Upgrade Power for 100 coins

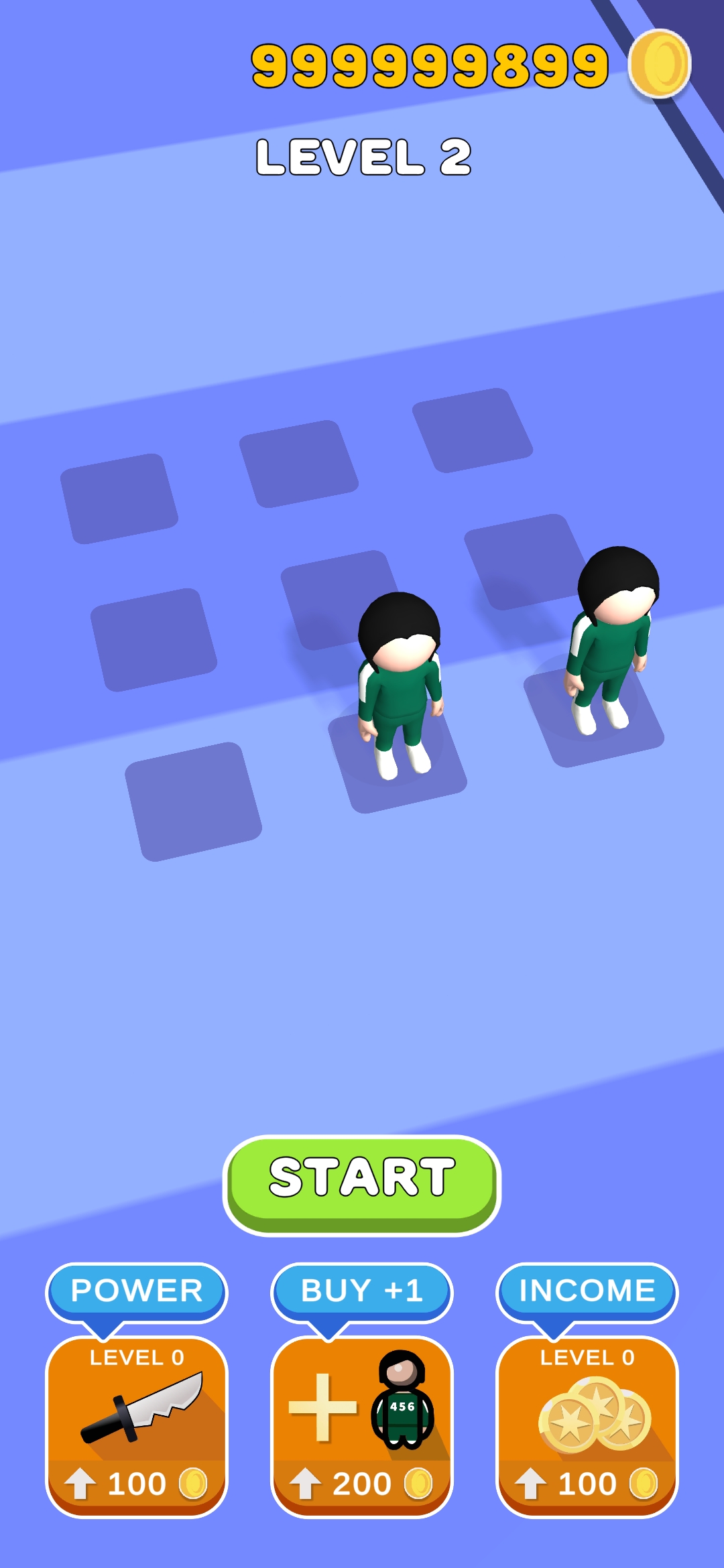coord(137,1426)
